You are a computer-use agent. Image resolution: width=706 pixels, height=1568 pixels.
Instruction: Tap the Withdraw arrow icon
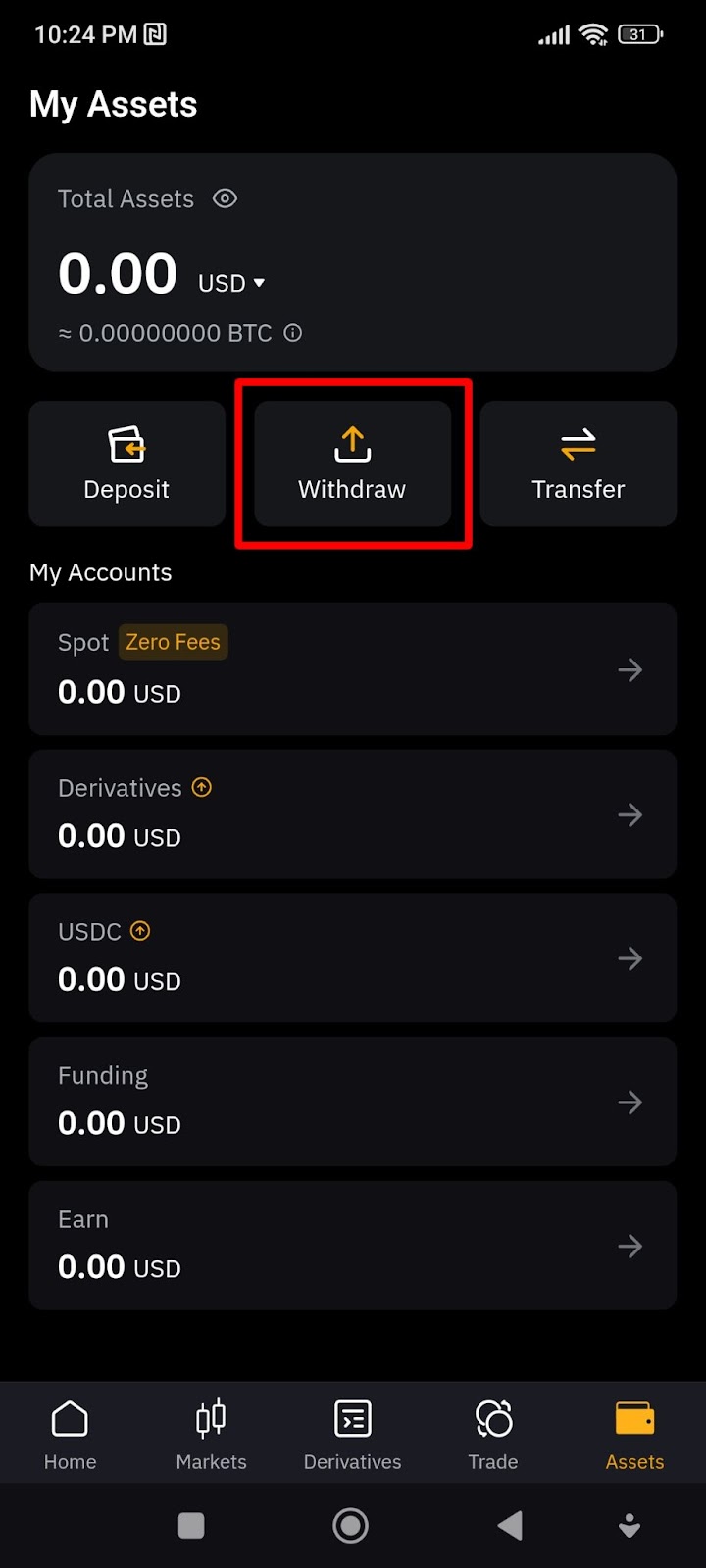click(x=351, y=442)
